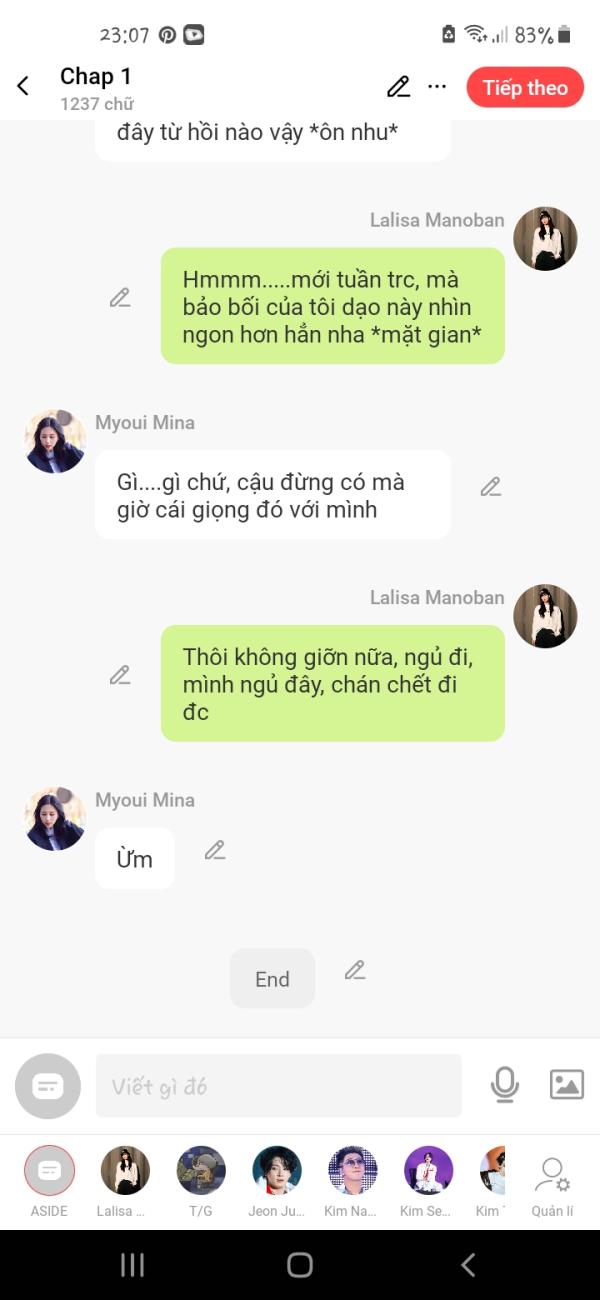Edit the 'Gì....gì chứ' message
This screenshot has height=1300, width=600.
(x=490, y=487)
